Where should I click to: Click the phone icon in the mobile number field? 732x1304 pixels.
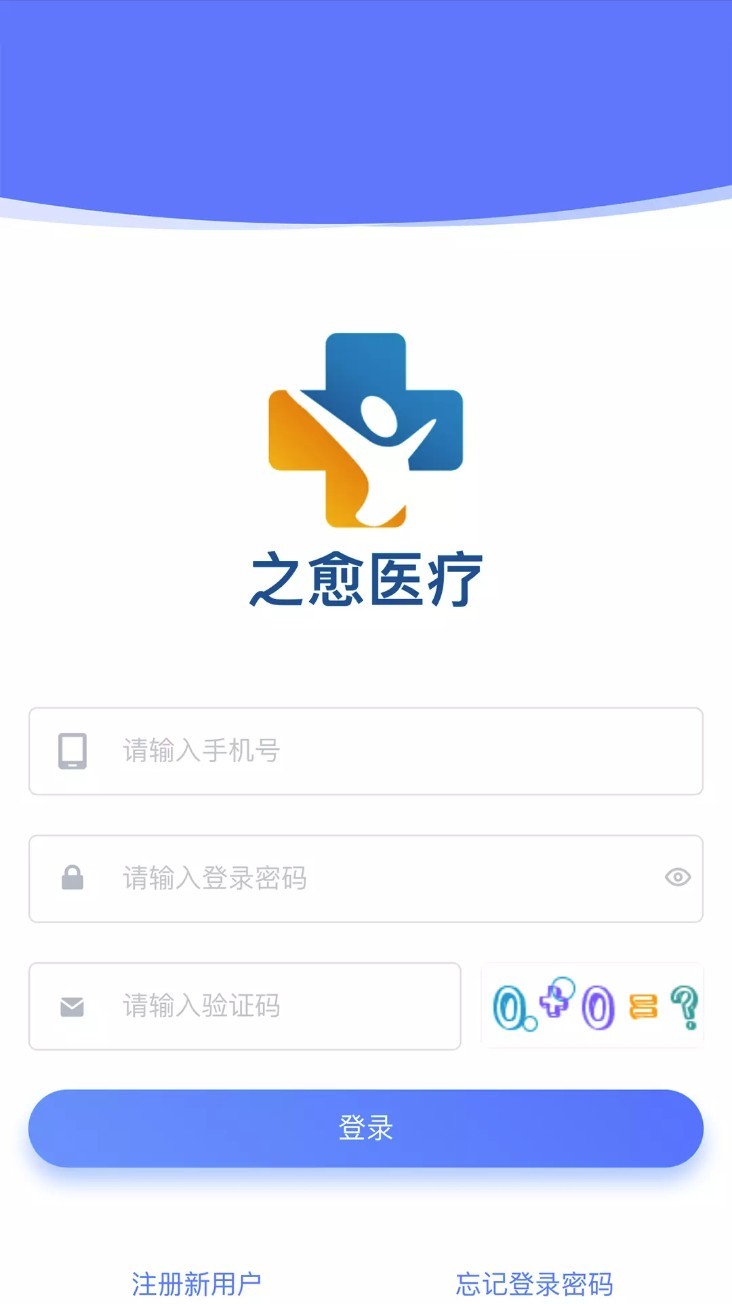click(x=70, y=750)
